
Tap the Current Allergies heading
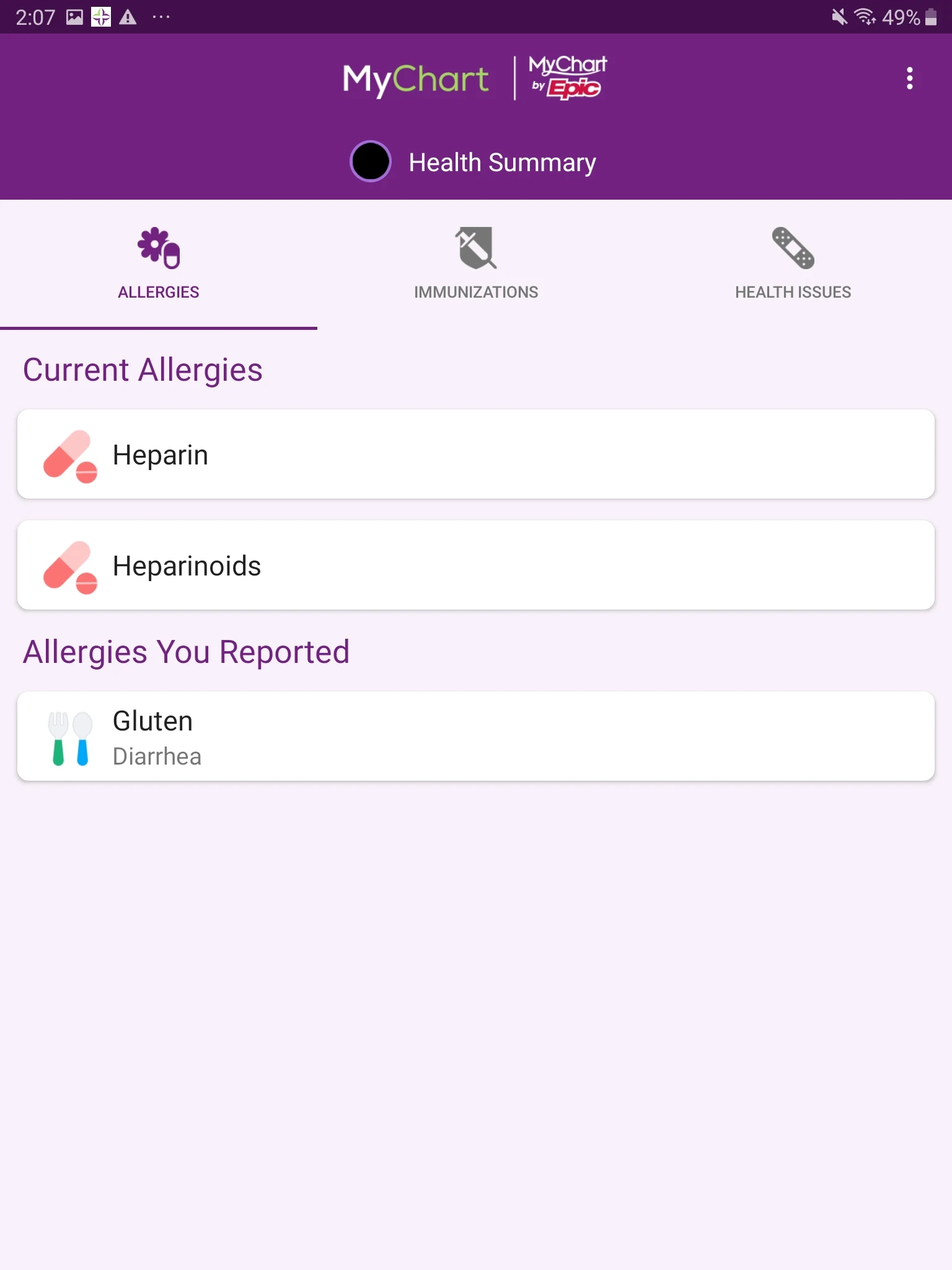143,370
